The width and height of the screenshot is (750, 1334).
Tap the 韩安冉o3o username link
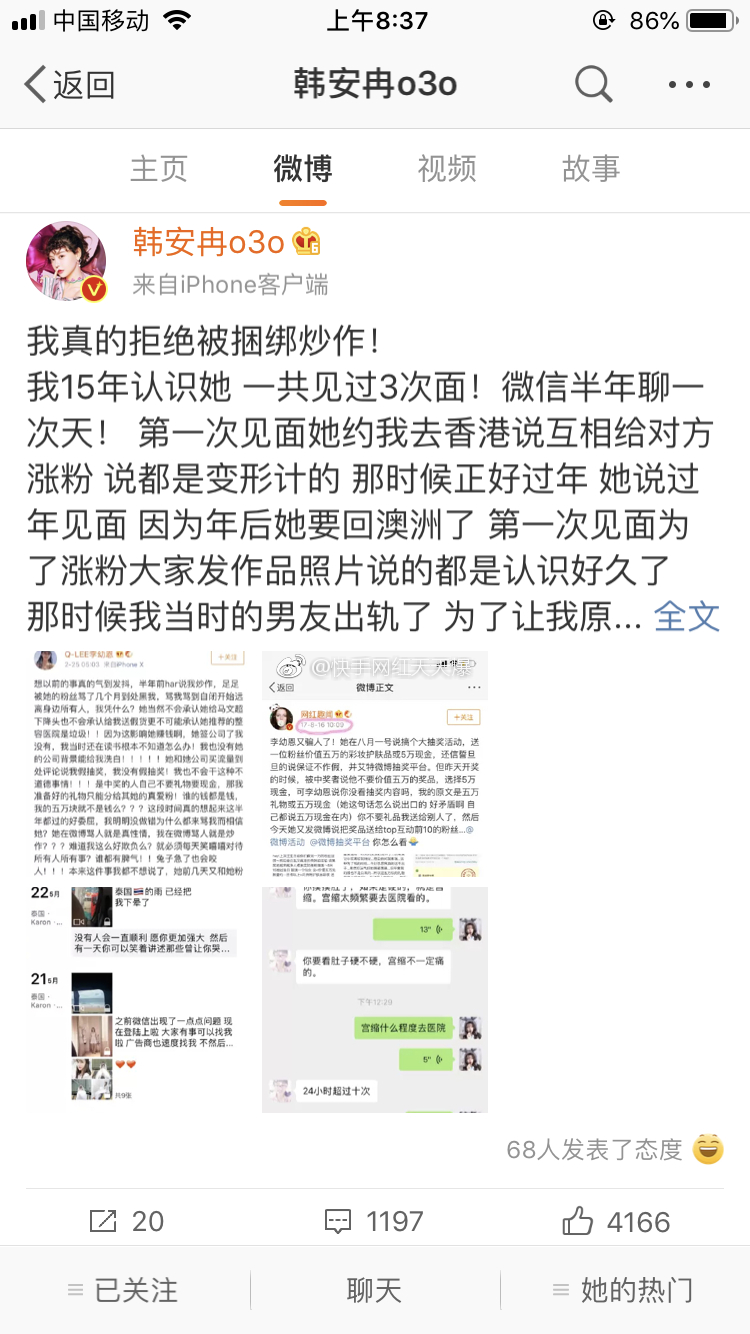tap(210, 241)
